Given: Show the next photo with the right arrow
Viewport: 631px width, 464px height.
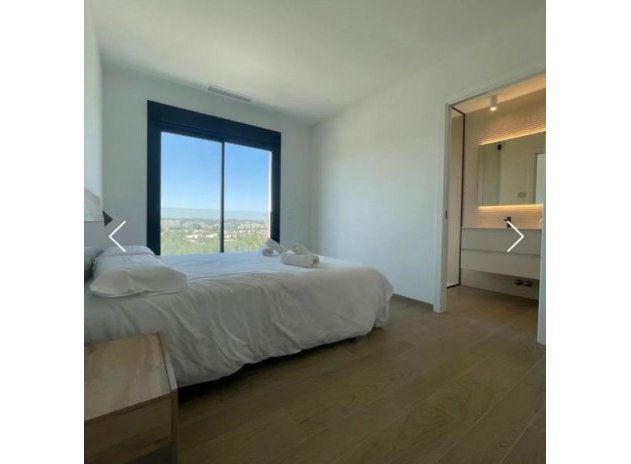Looking at the screenshot, I should 514,236.
